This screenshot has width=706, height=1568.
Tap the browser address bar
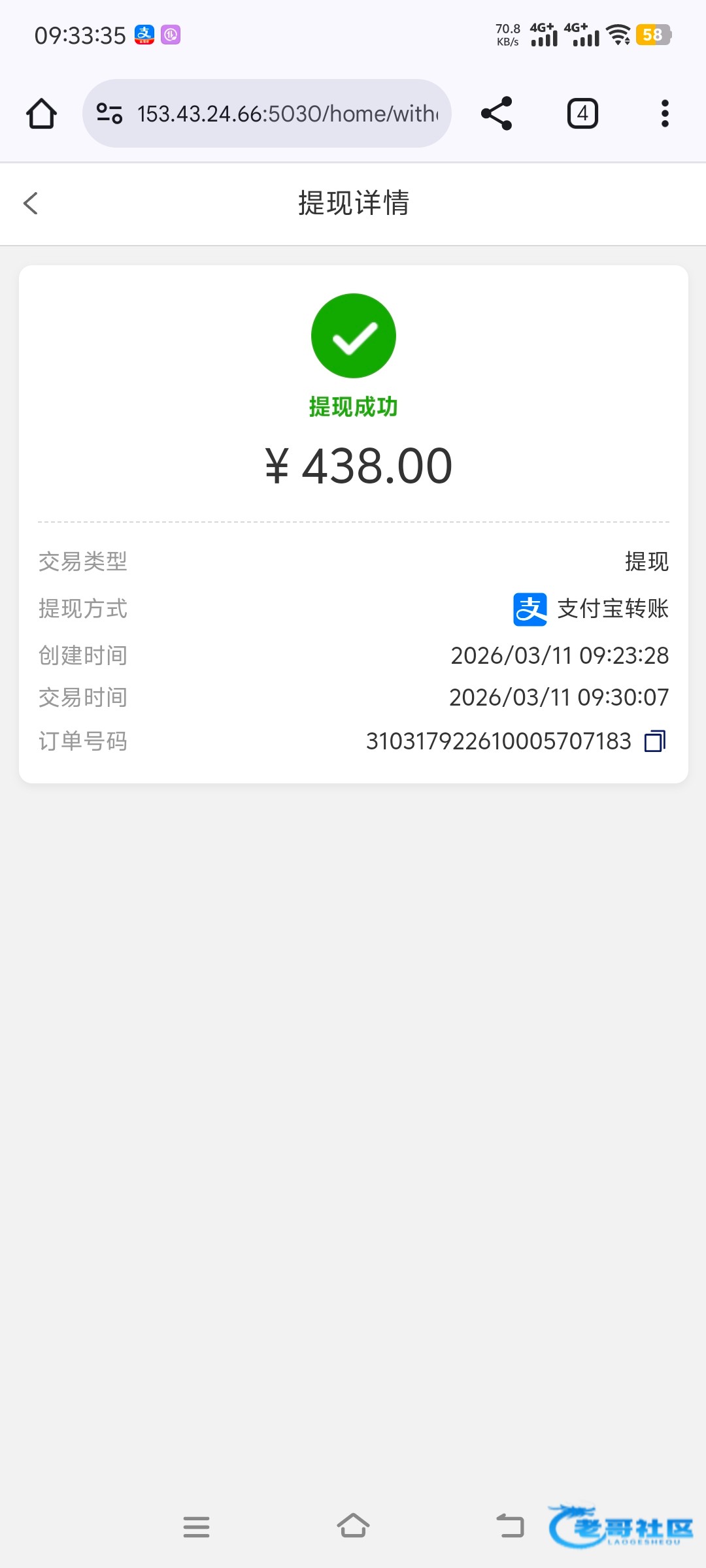(x=288, y=114)
